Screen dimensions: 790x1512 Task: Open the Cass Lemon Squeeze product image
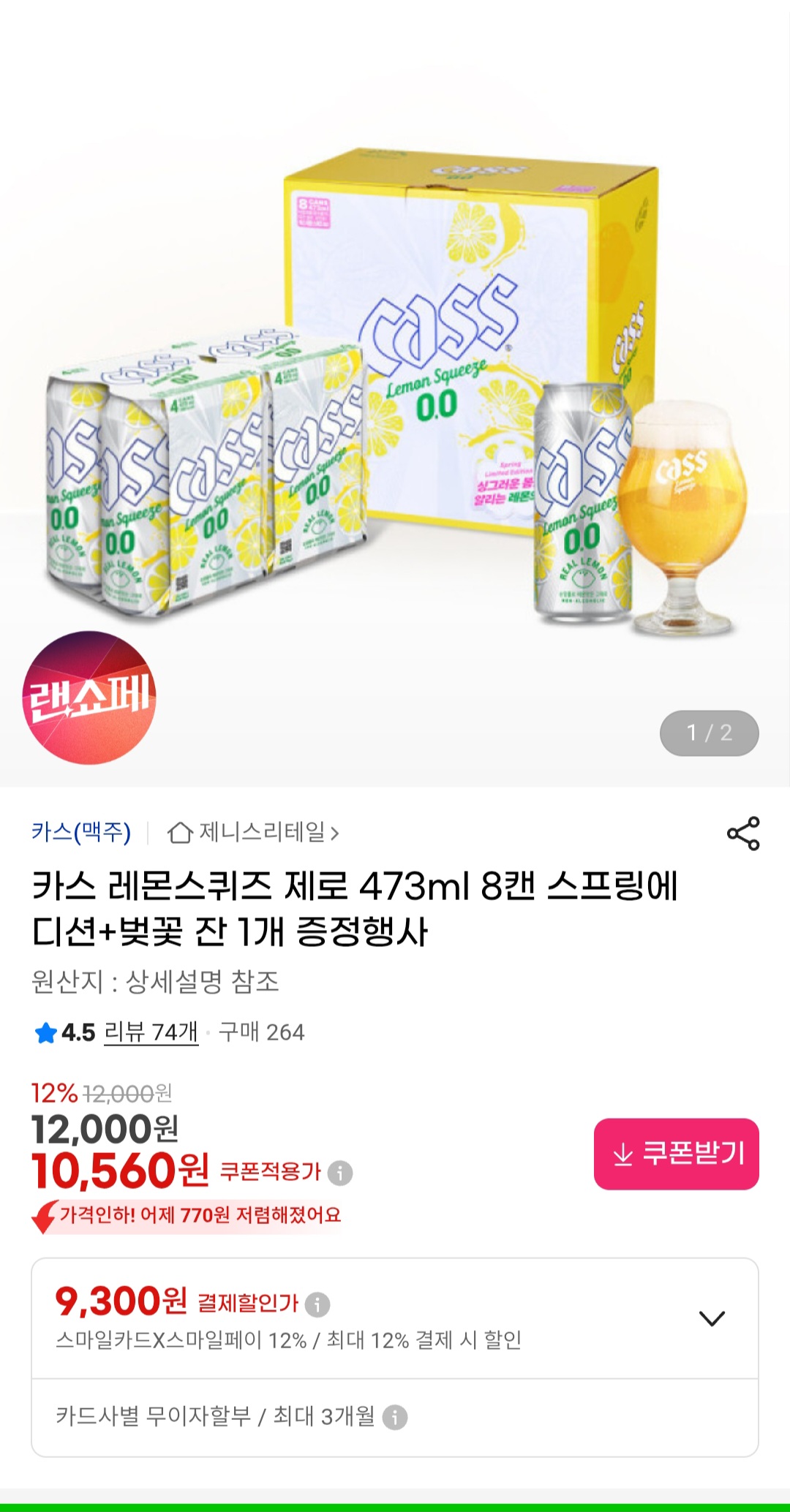tap(395, 395)
